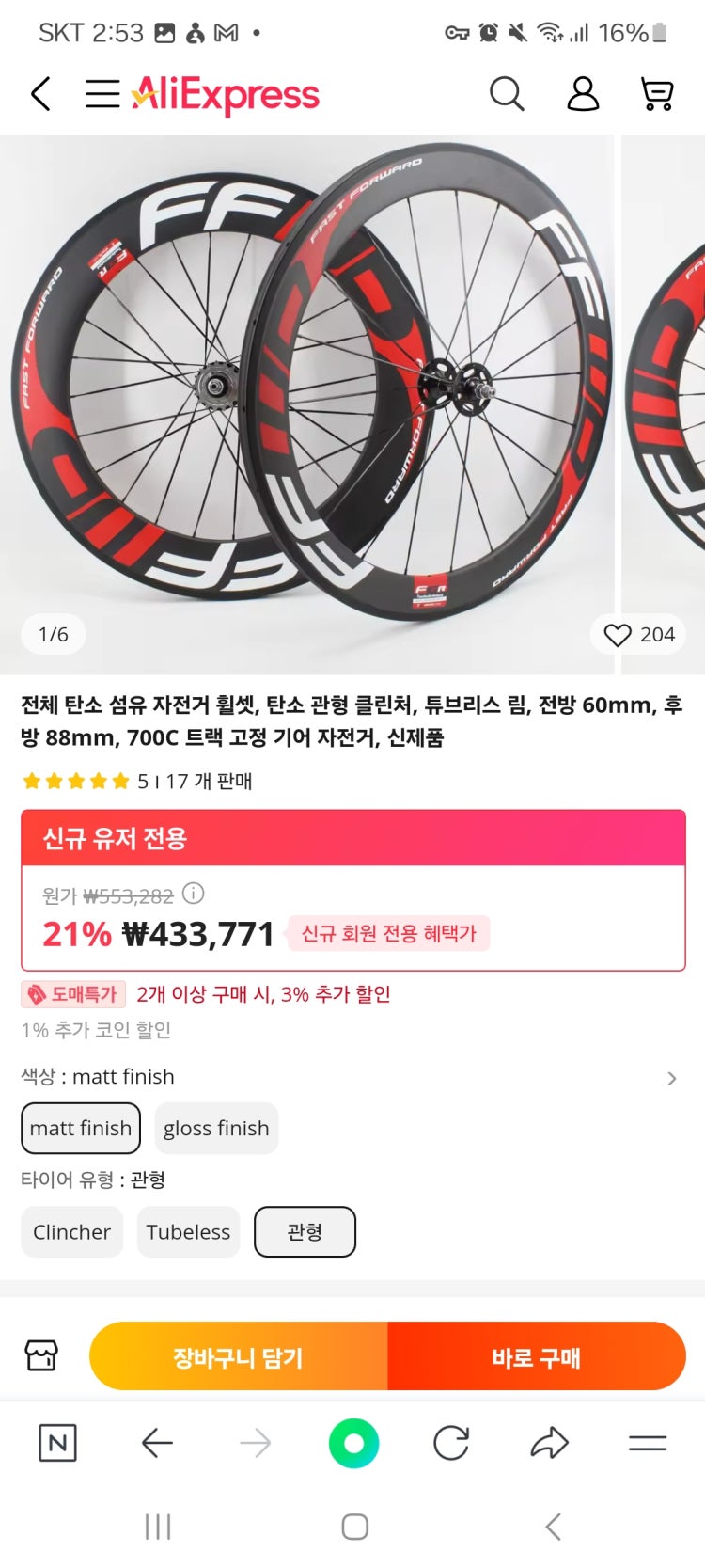This screenshot has width=705, height=1568.
Task: Go back using the AliExpress back arrow
Action: click(x=39, y=94)
